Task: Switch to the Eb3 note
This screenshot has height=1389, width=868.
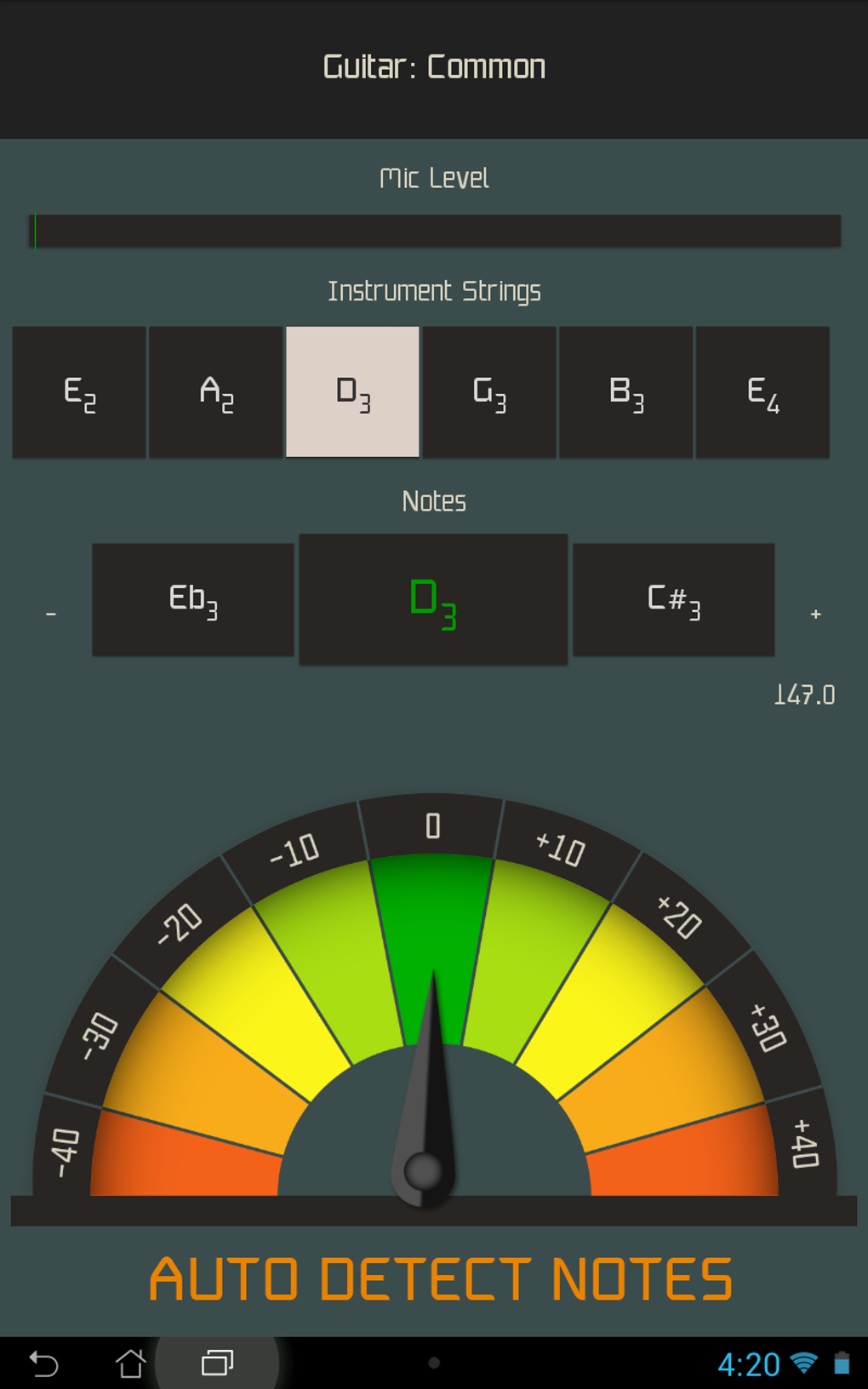Action: coord(193,600)
